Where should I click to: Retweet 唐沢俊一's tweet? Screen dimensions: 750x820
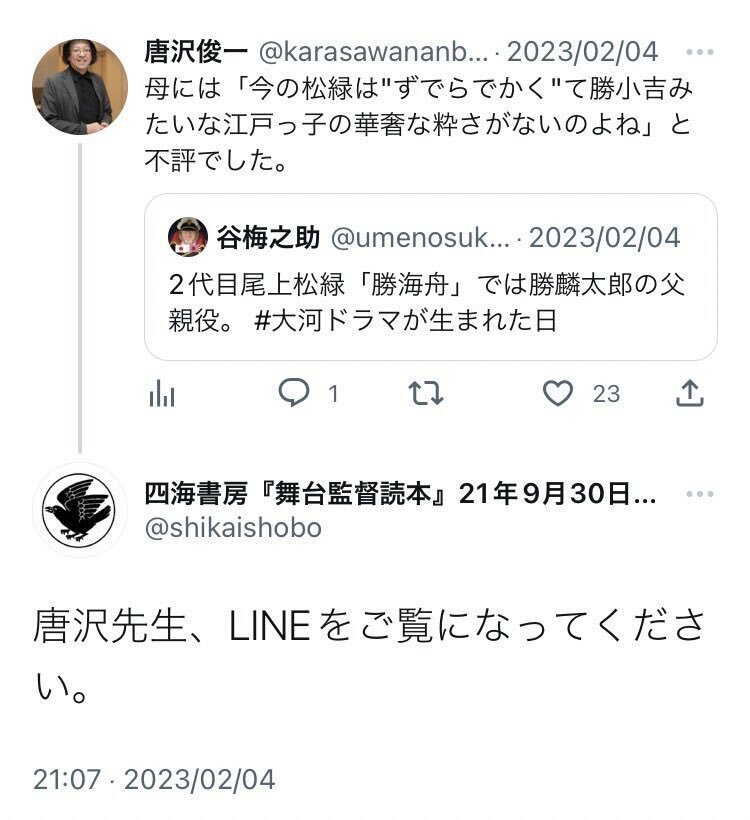[426, 394]
